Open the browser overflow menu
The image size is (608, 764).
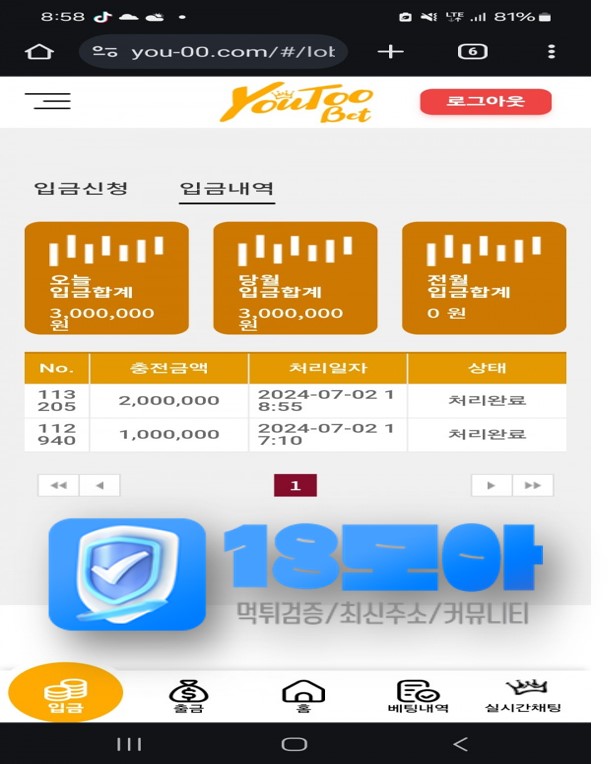(x=551, y=51)
